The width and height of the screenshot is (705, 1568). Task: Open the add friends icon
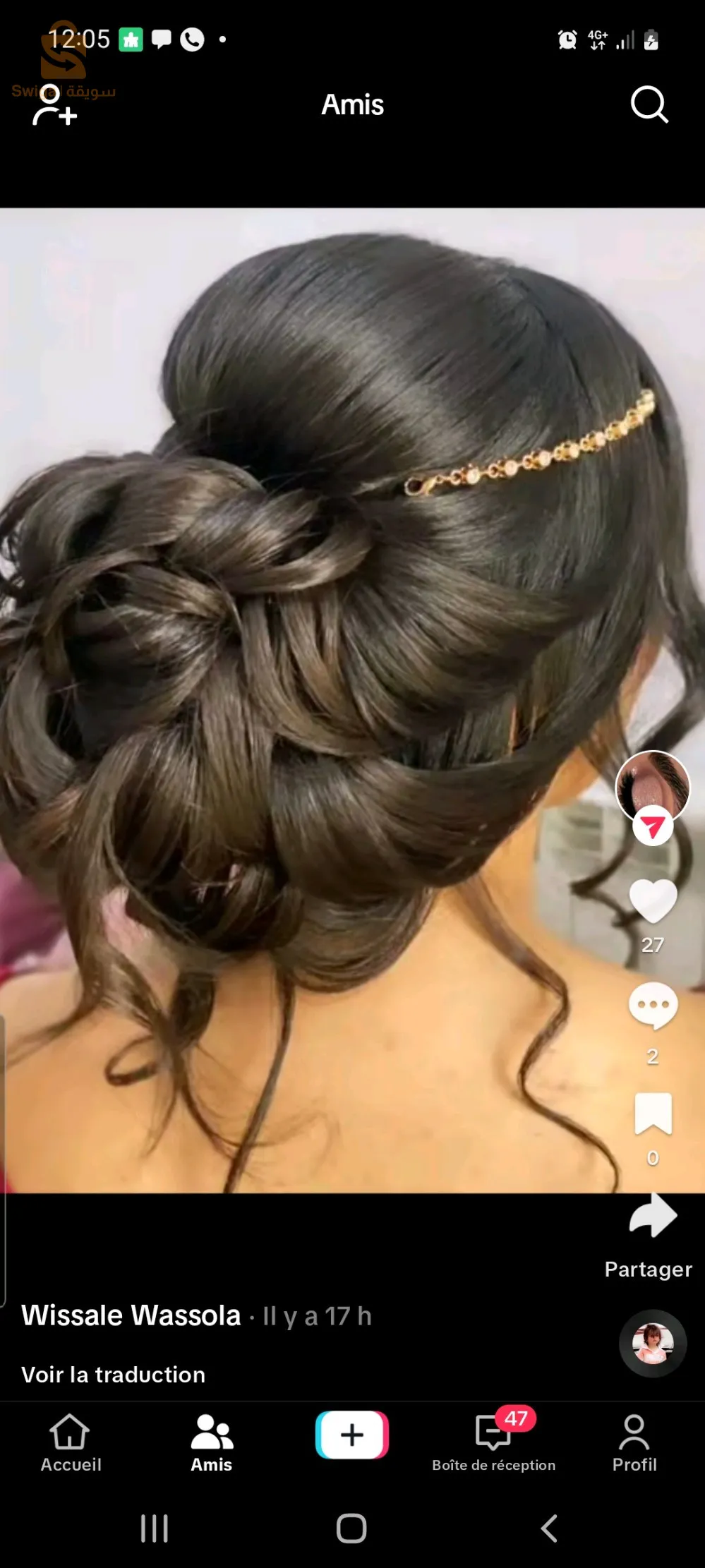point(54,106)
